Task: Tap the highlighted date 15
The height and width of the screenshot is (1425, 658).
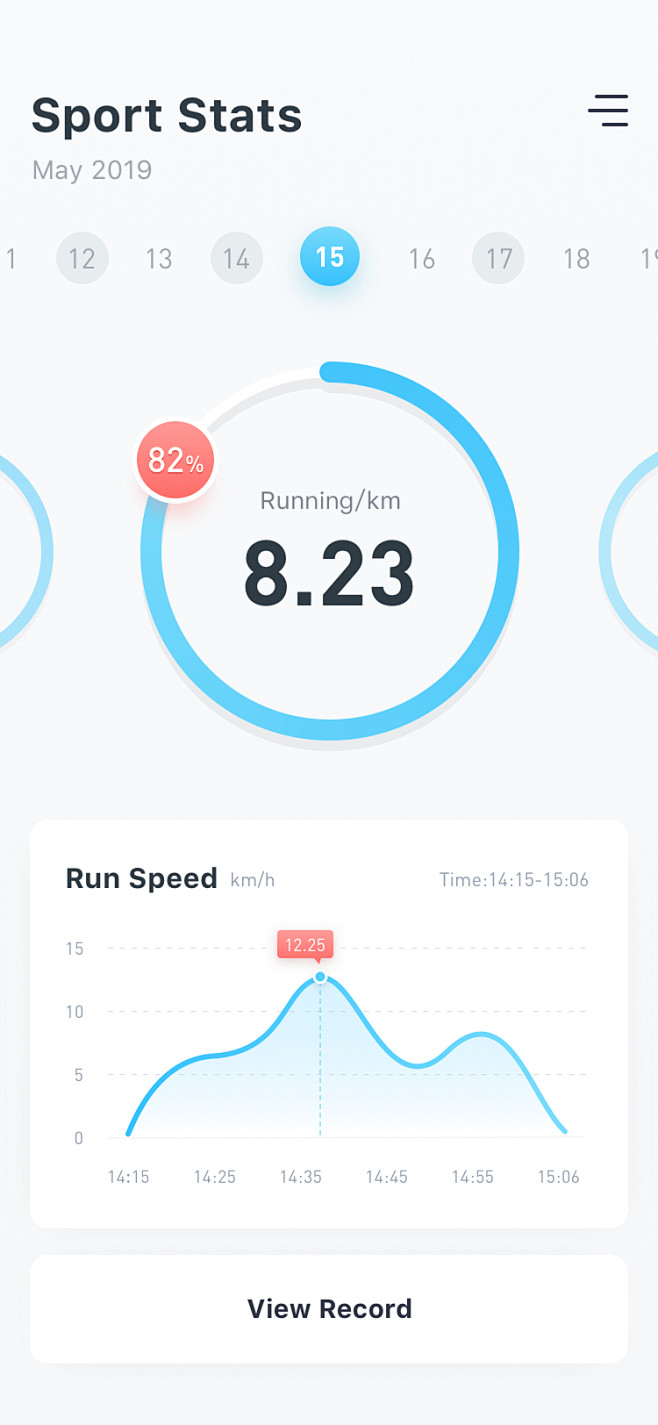Action: click(x=330, y=258)
